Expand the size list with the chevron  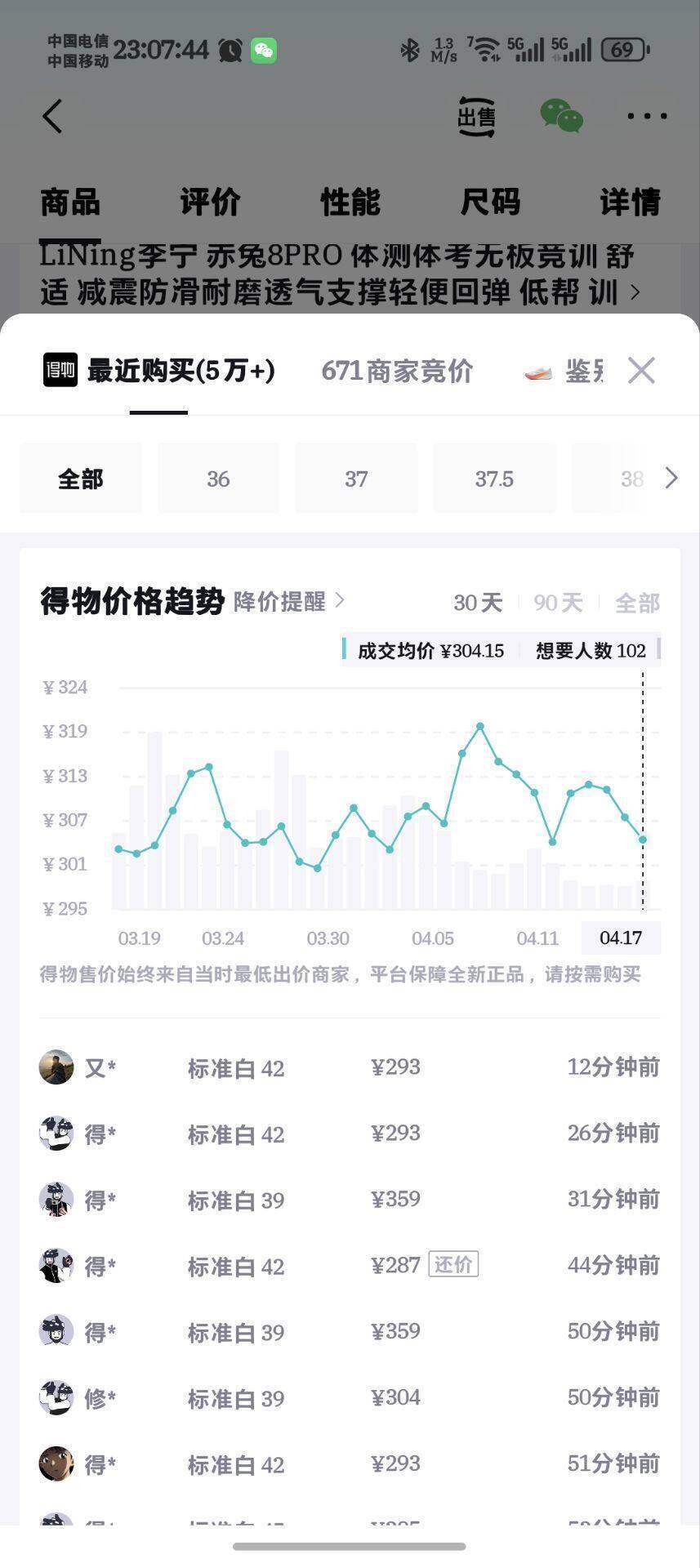tap(671, 478)
